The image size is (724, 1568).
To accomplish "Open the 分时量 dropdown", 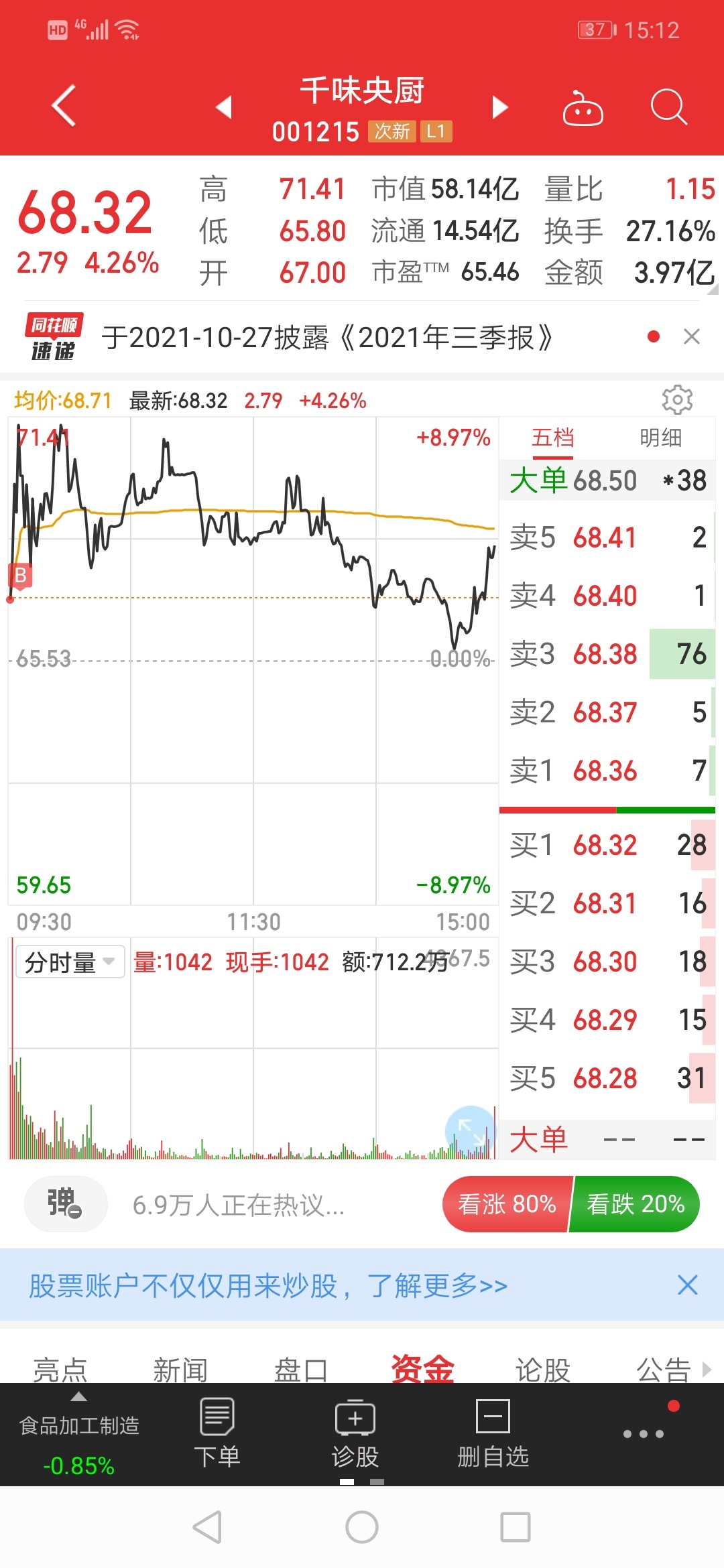I will pyautogui.click(x=70, y=962).
